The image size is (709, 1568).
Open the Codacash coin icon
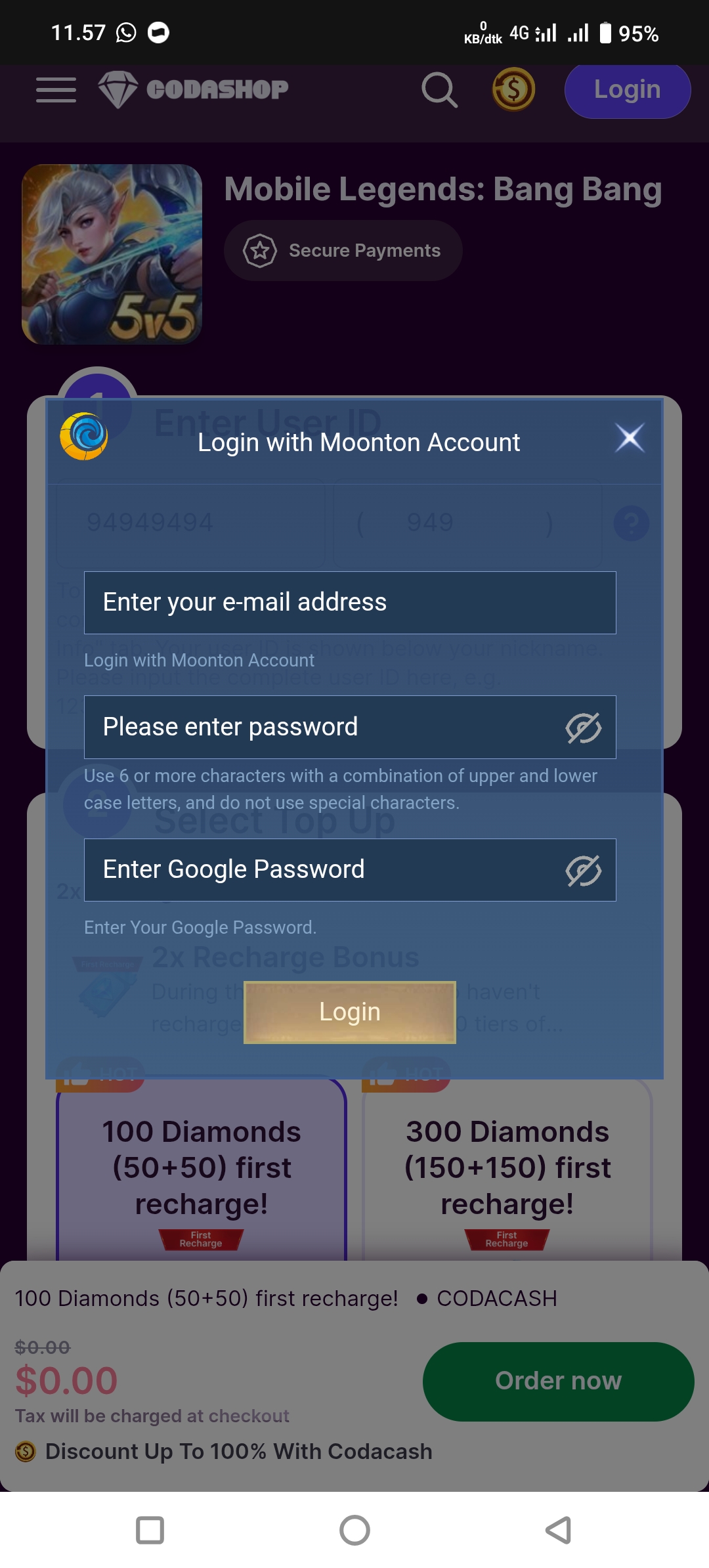click(x=513, y=89)
